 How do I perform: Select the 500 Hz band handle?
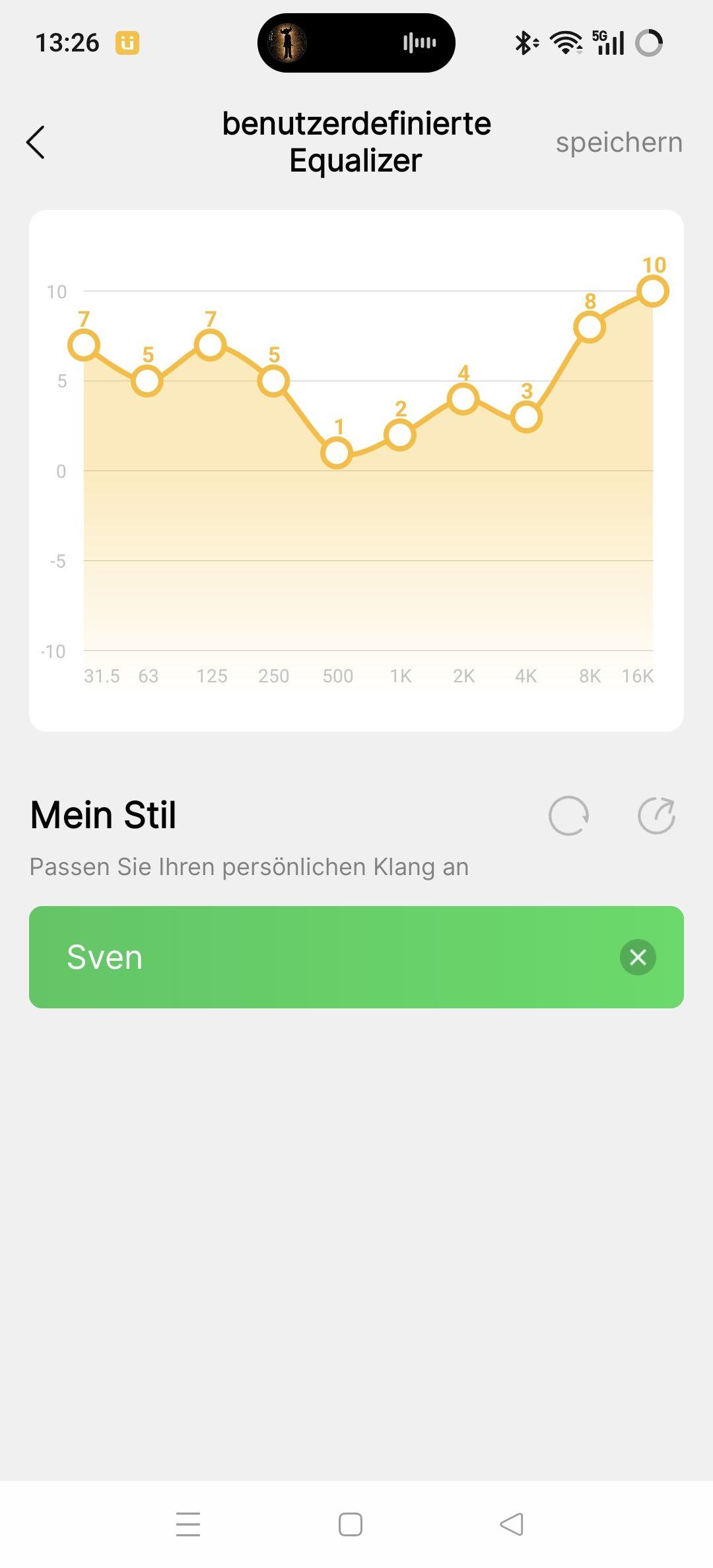click(337, 453)
